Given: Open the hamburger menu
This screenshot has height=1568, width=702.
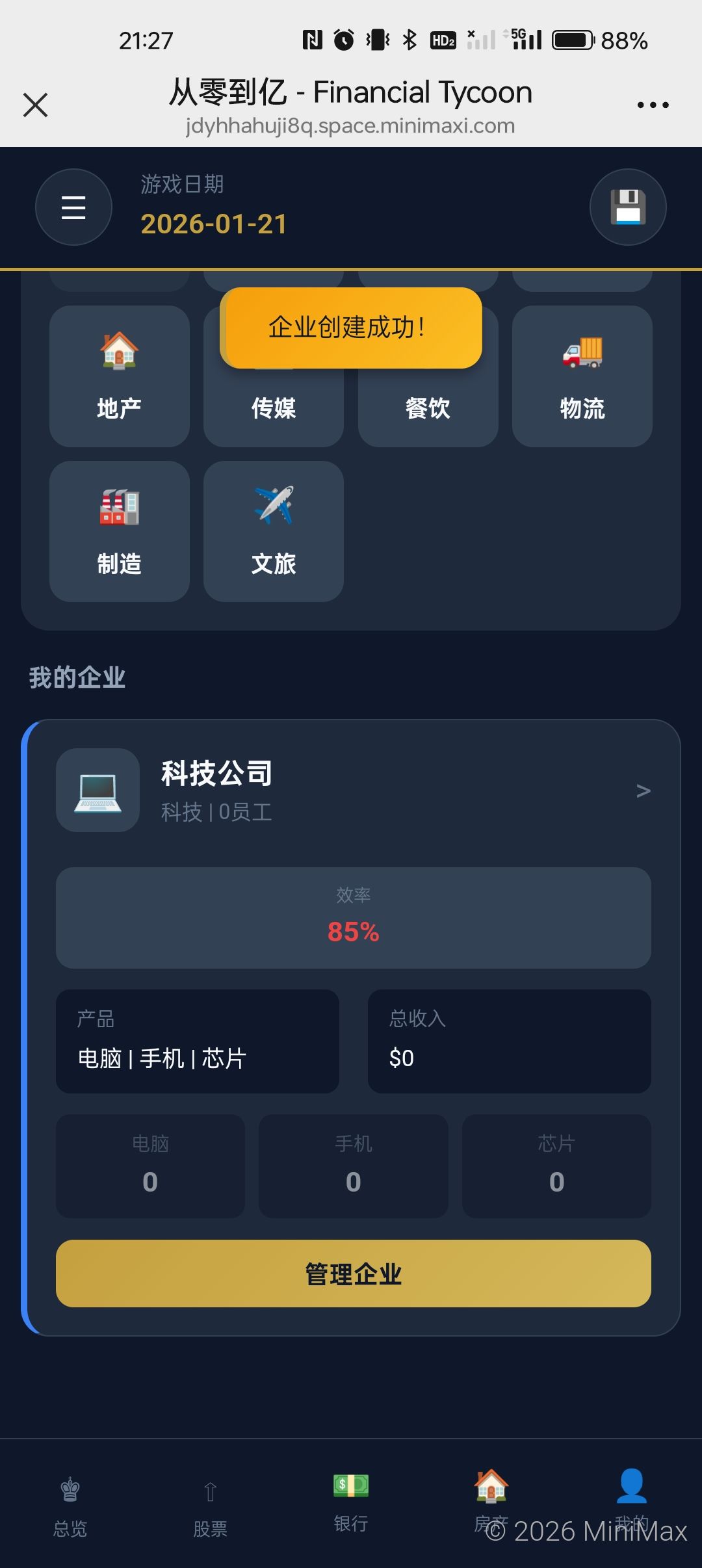Looking at the screenshot, I should coord(73,207).
